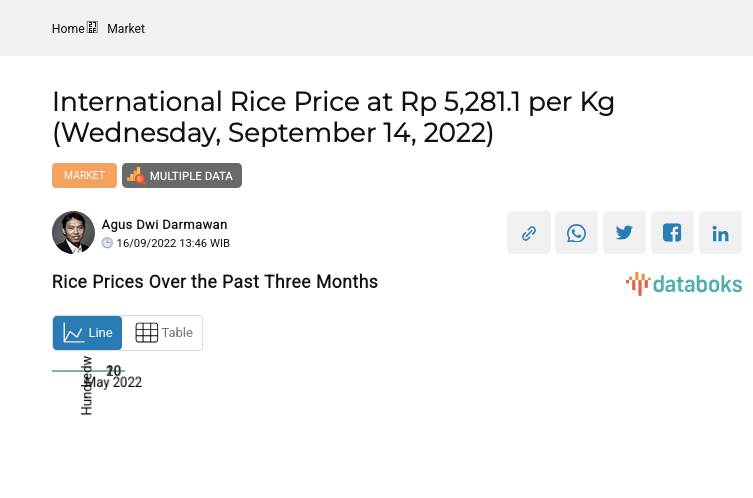Viewport: 753px width, 498px height.
Task: Open the Market breadcrumb link
Action: coord(126,29)
